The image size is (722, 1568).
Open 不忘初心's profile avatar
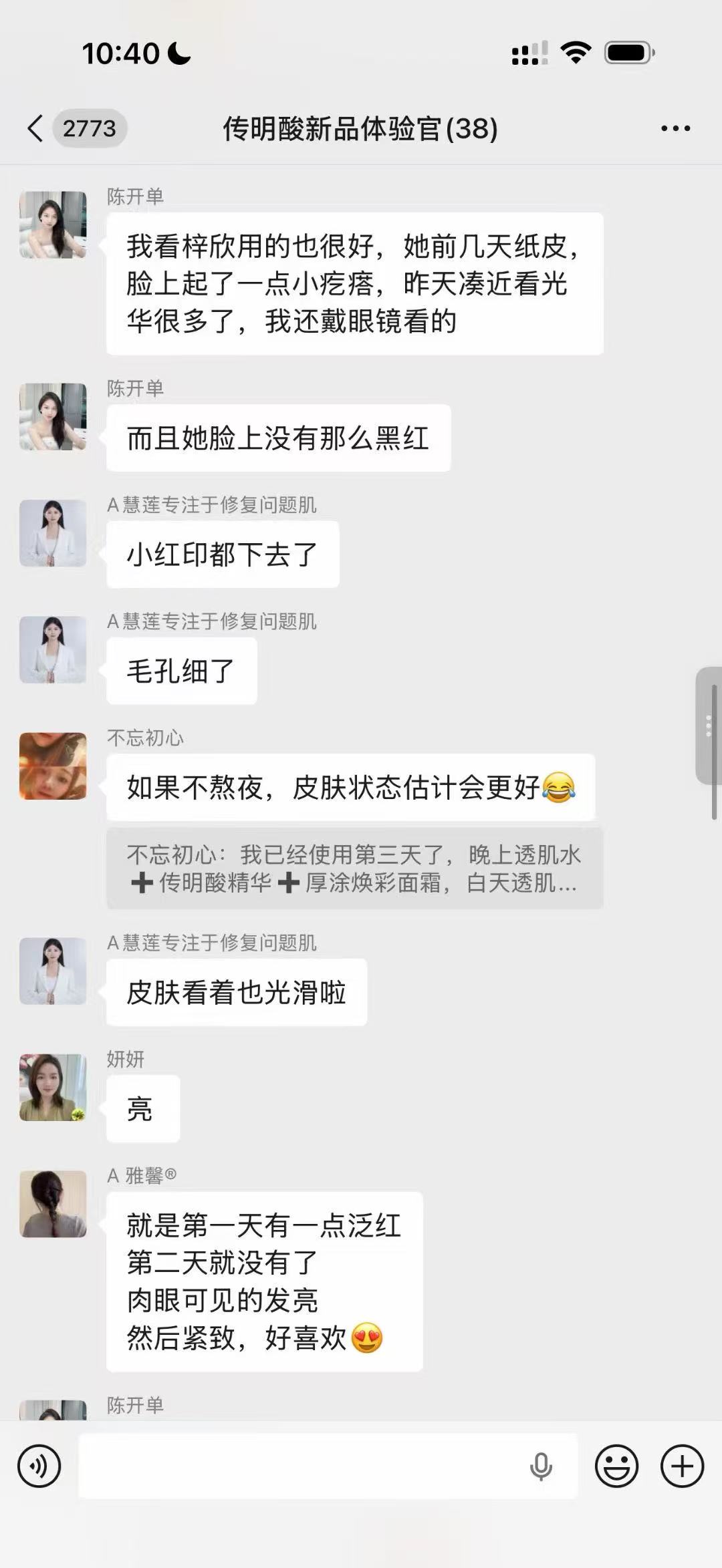[x=53, y=766]
